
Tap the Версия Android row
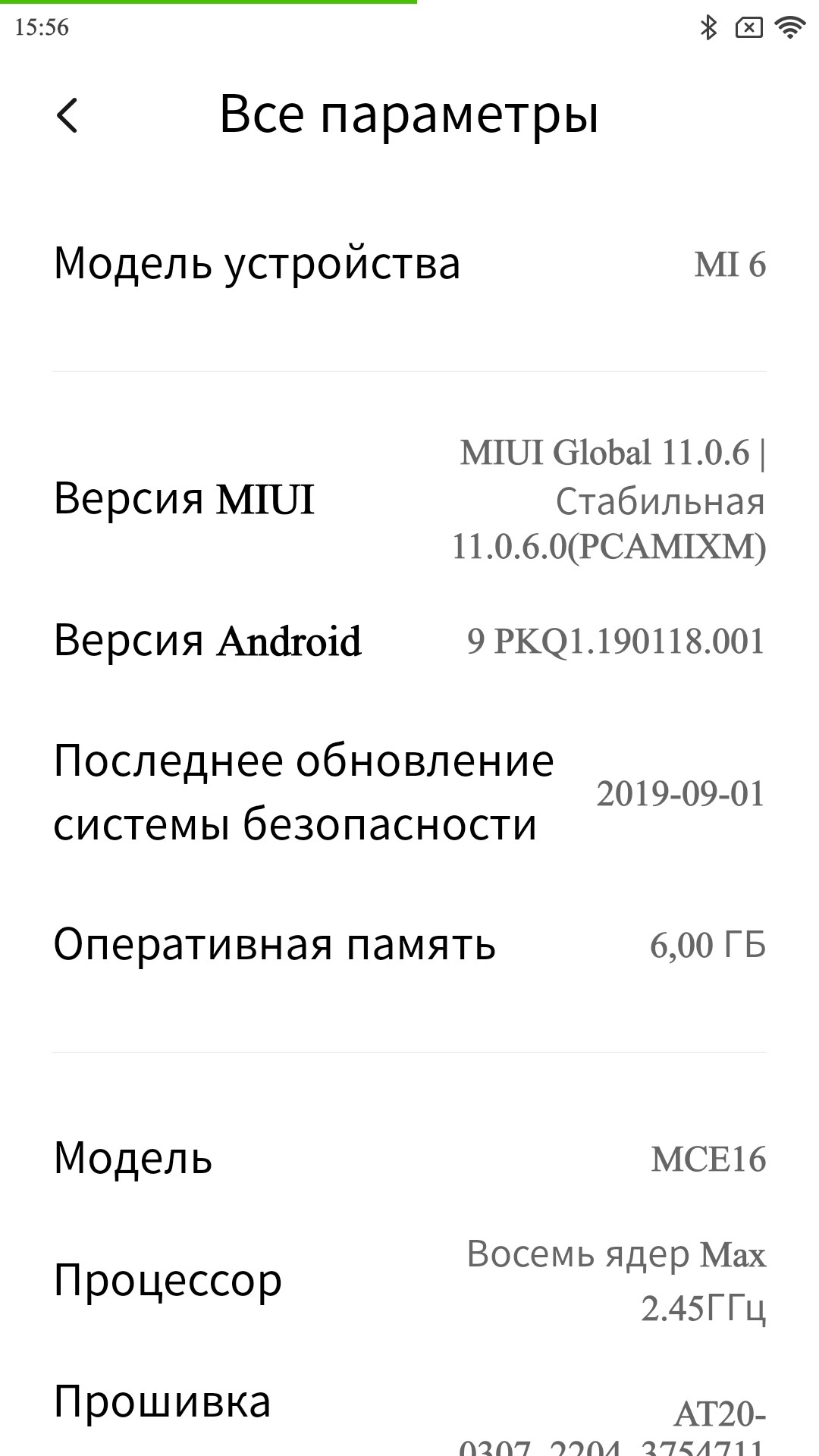[409, 641]
